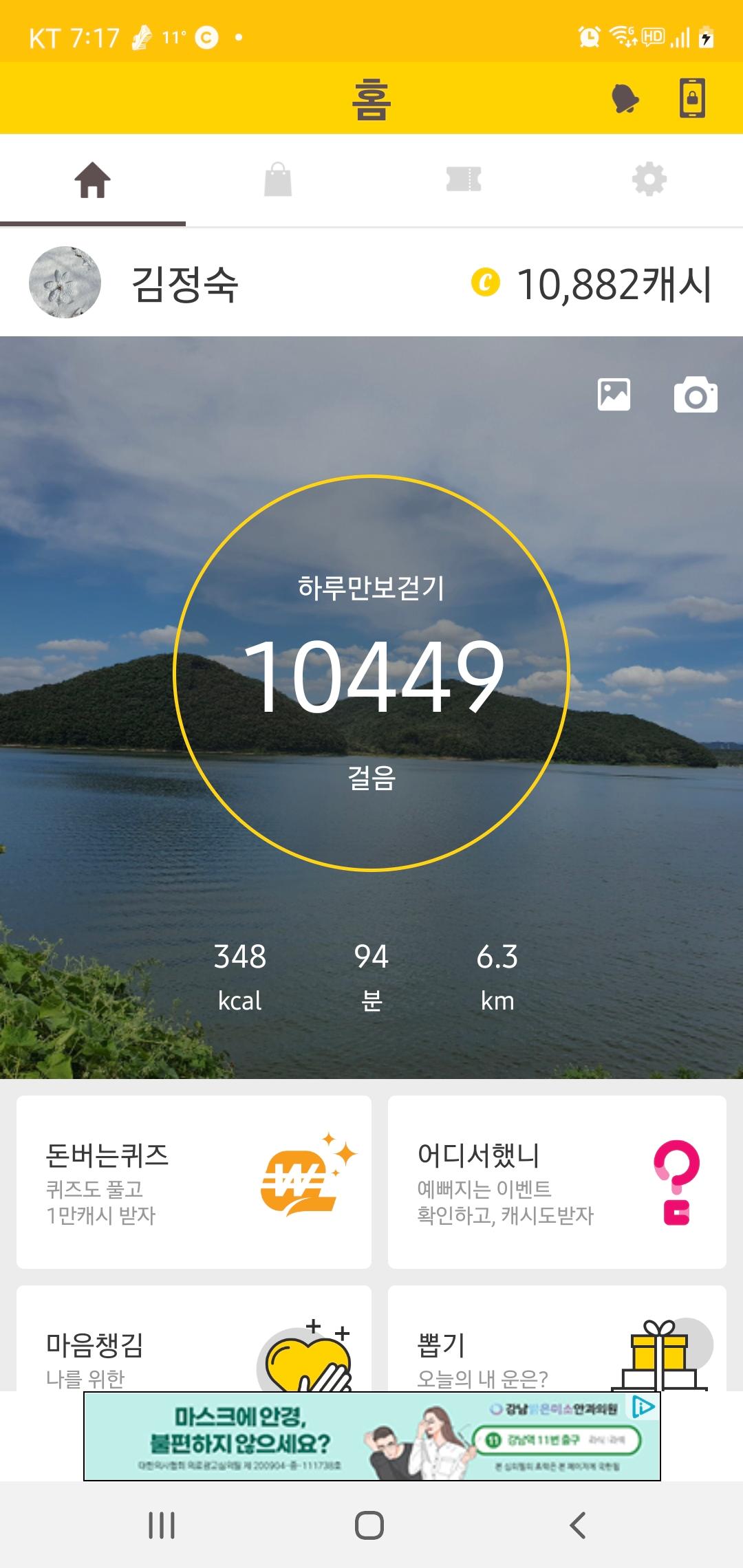
Task: Open the settings gear tab
Action: coord(649,180)
